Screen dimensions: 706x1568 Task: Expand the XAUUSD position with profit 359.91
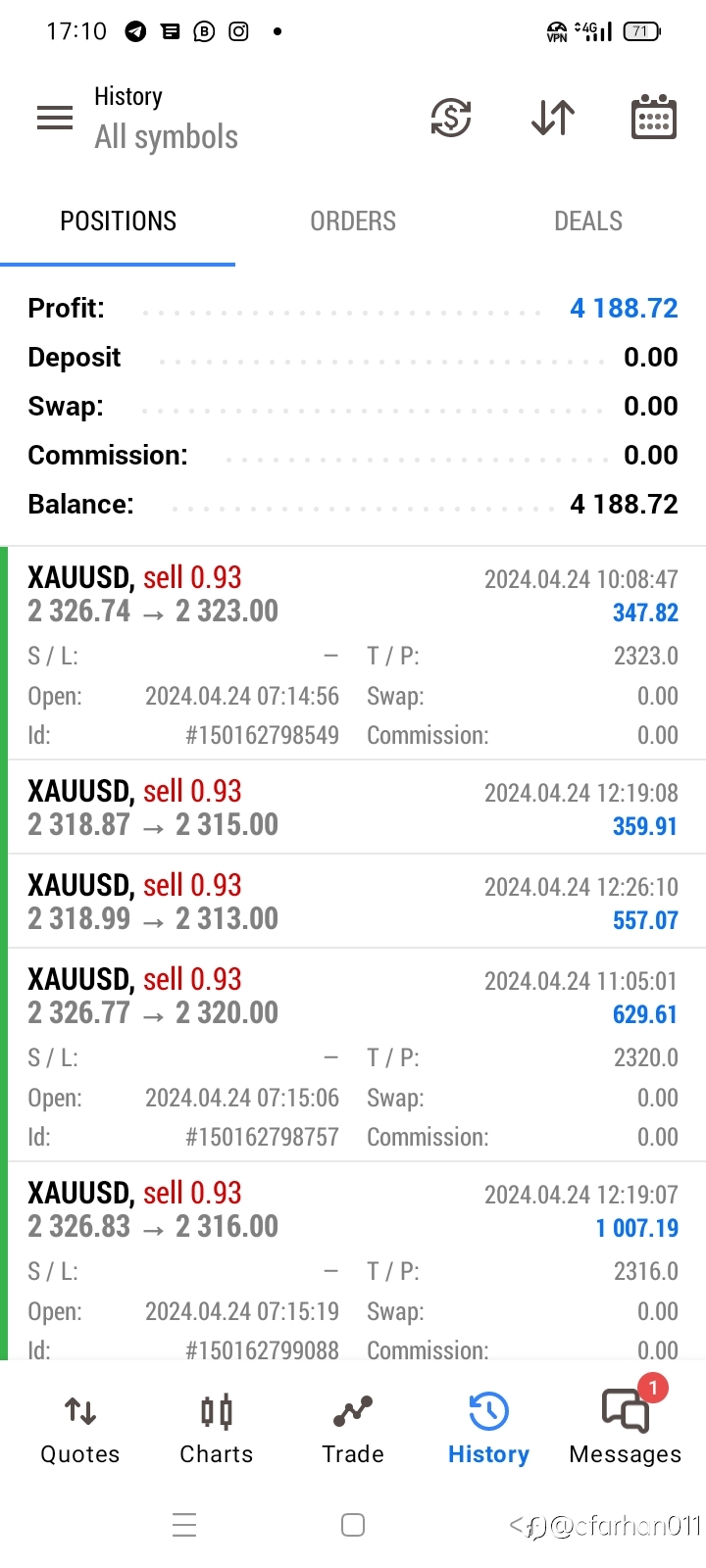tap(357, 808)
